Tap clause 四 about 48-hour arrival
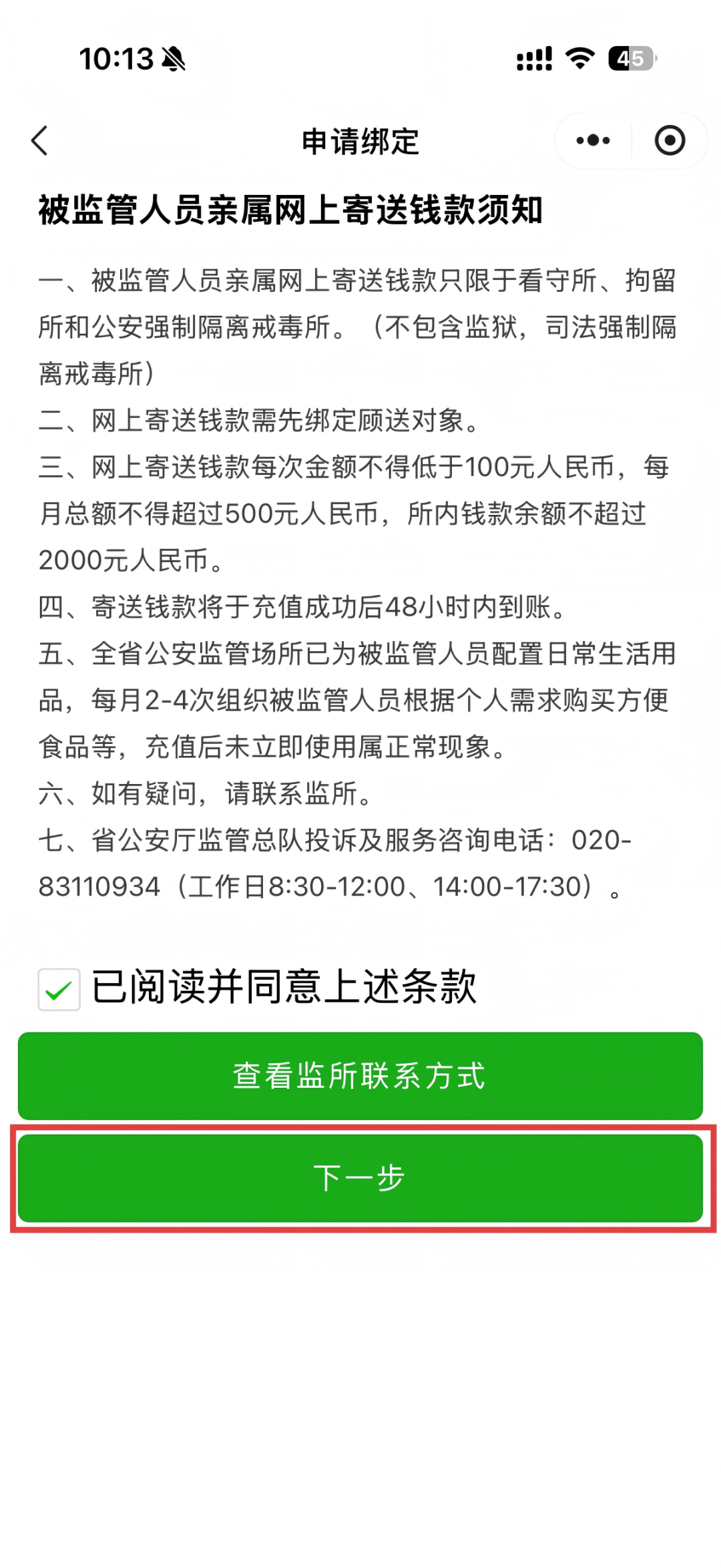This screenshot has width=721, height=1568. point(300,608)
